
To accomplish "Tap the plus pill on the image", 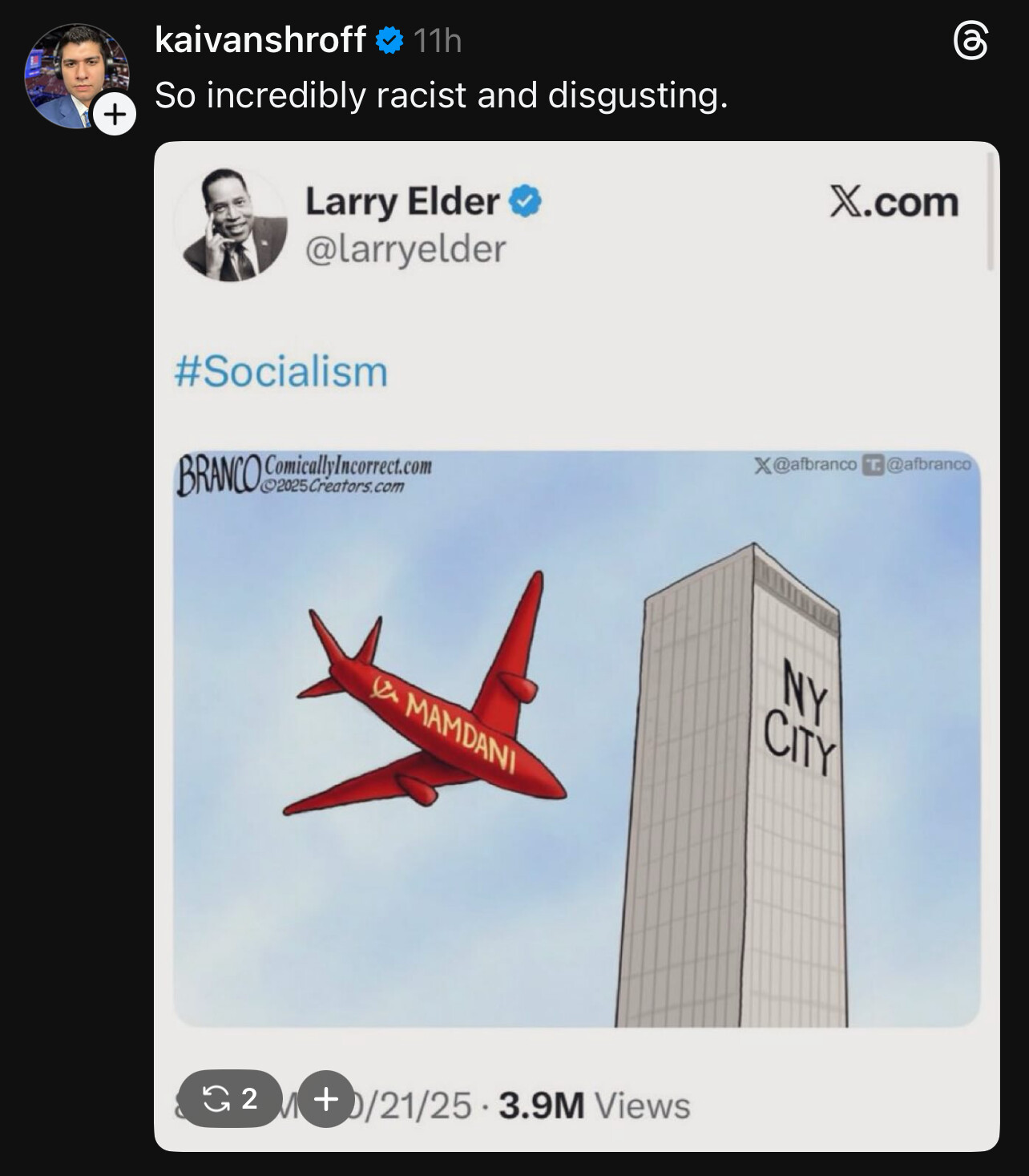I will pos(325,1098).
